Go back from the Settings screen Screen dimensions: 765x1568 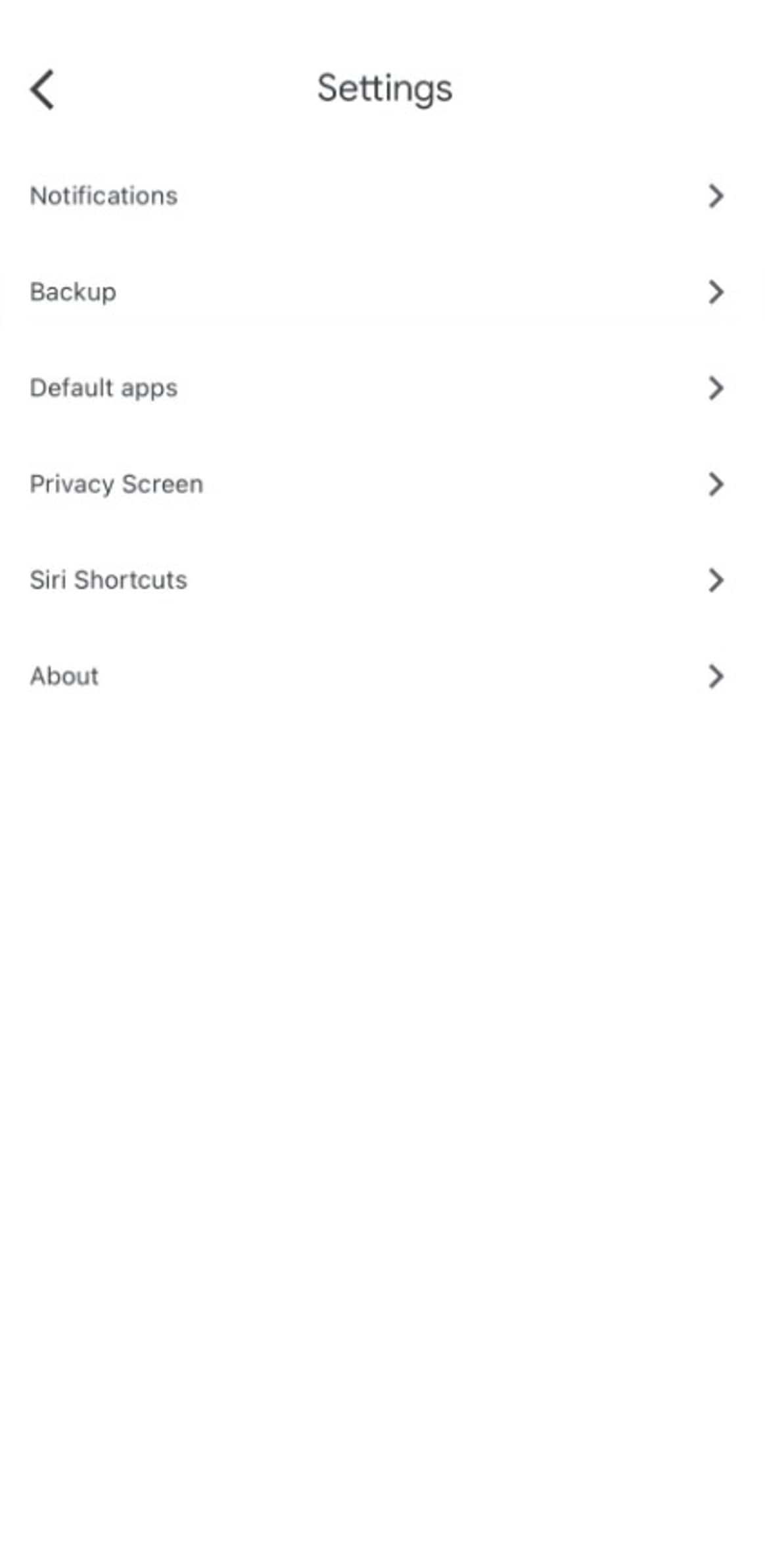42,89
